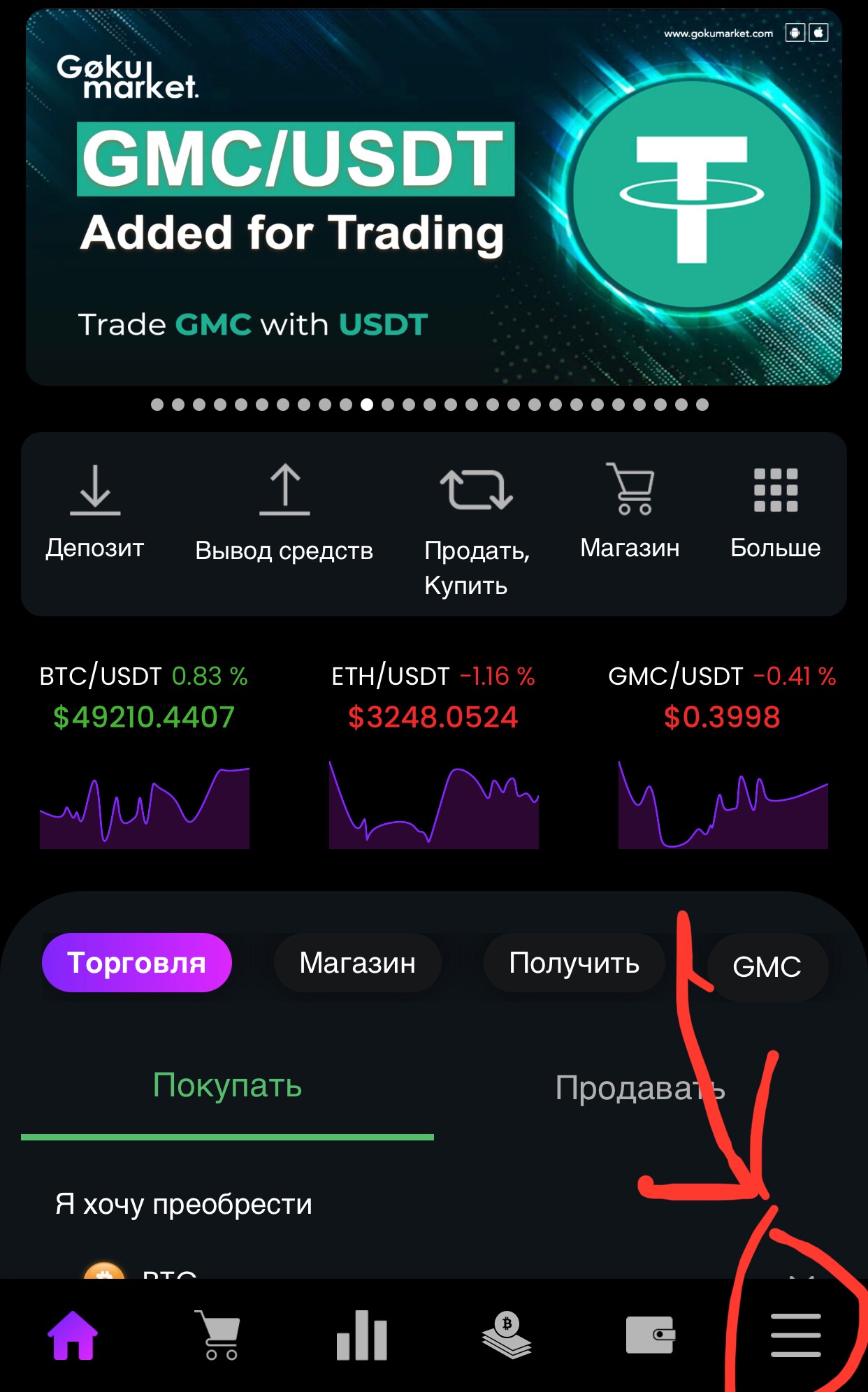
Task: Open the shopping cart tab
Action: (219, 1335)
